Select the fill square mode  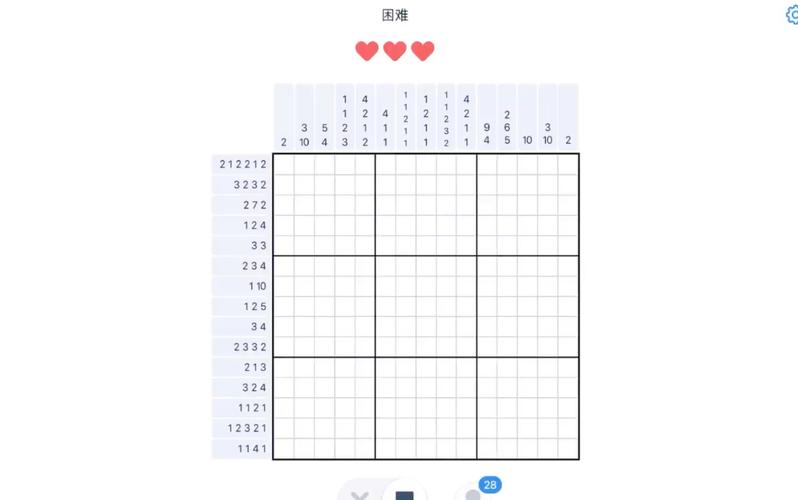point(404,495)
